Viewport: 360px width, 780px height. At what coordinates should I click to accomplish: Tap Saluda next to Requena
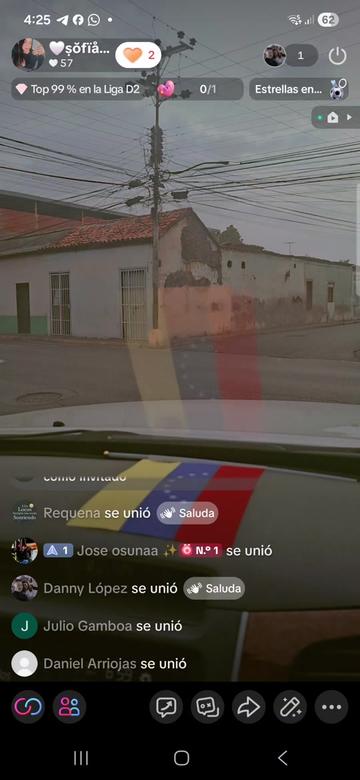[187, 513]
